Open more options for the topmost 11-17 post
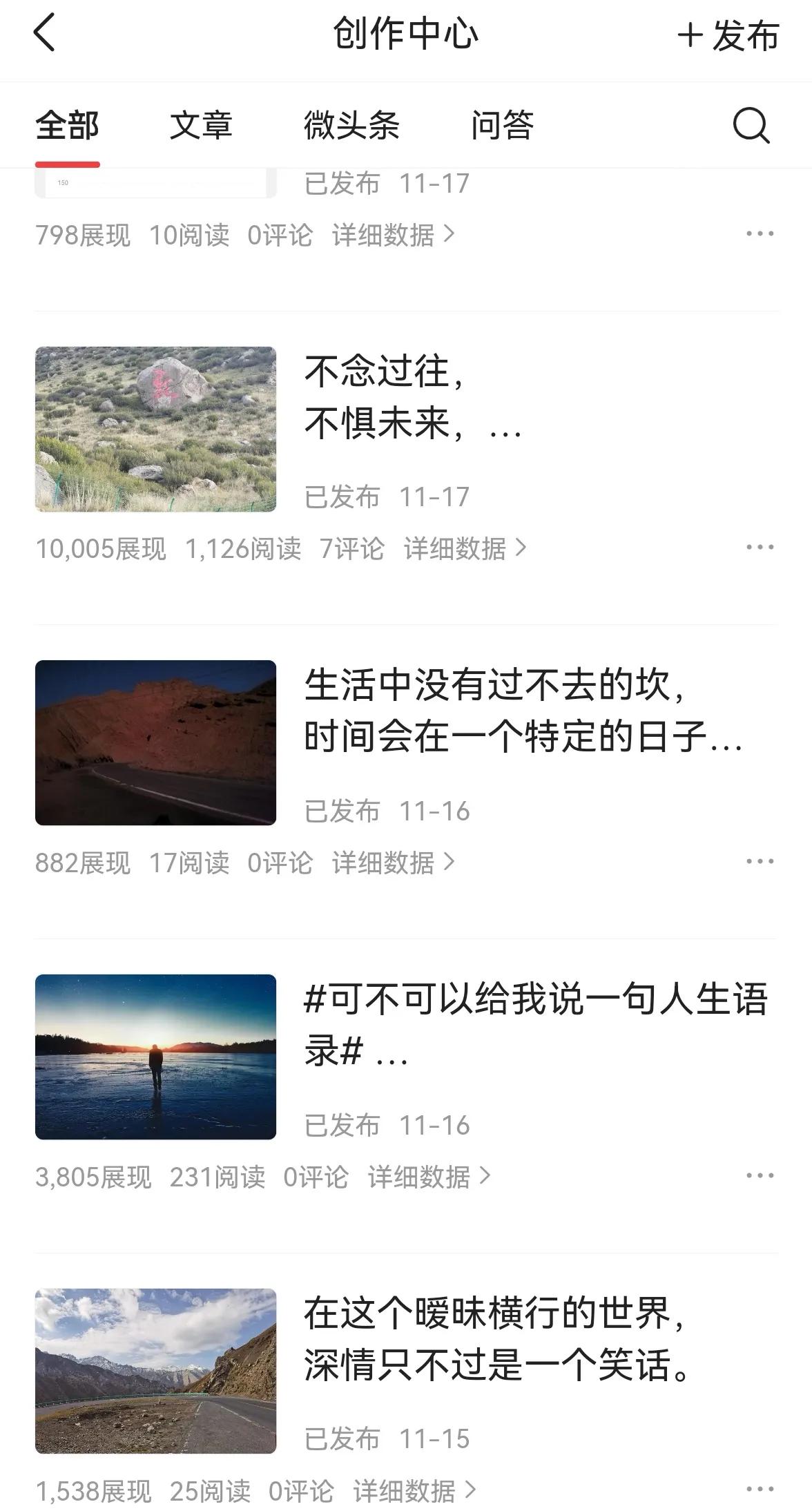The width and height of the screenshot is (812, 1511). [x=760, y=234]
